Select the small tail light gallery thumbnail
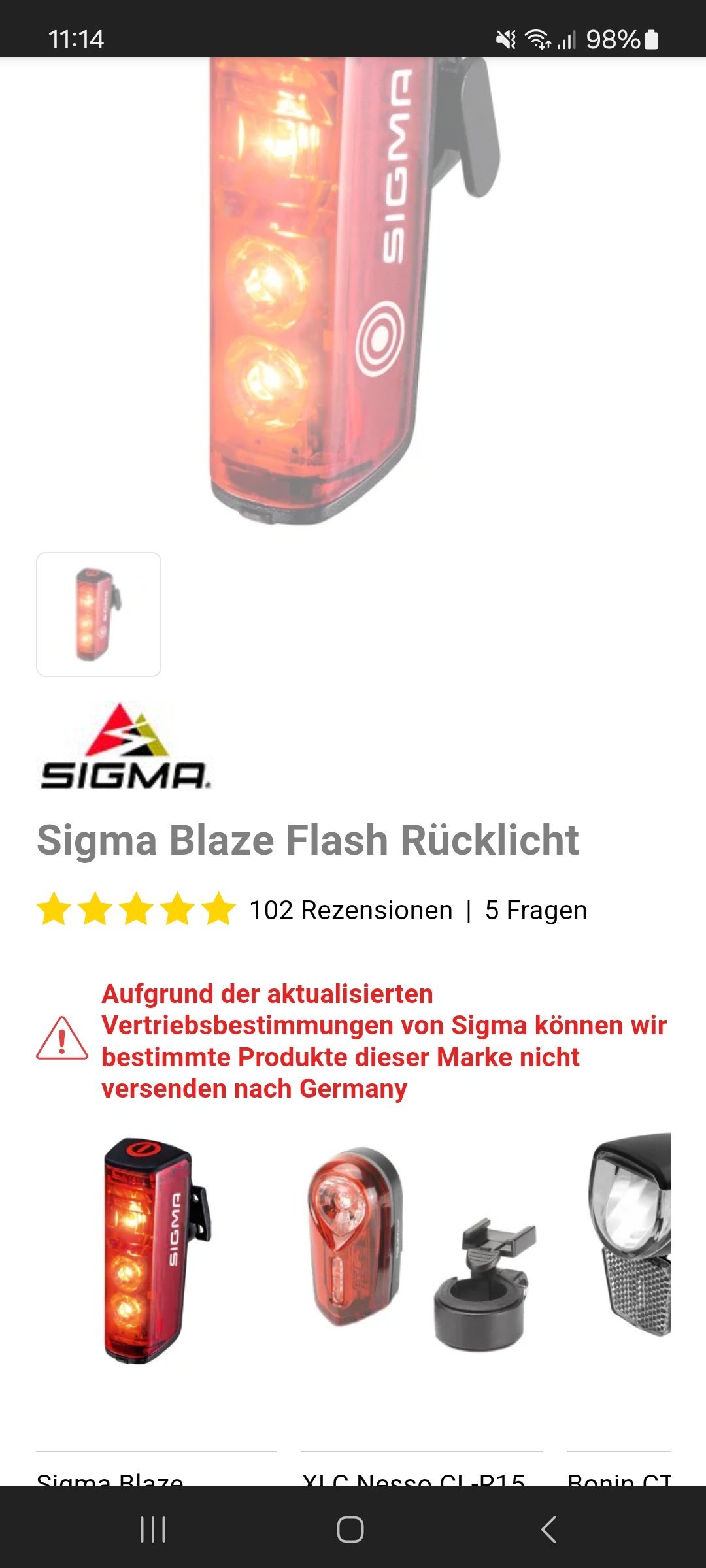706x1568 pixels. coord(99,614)
